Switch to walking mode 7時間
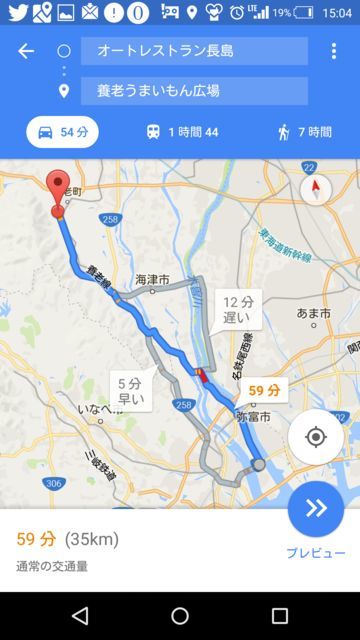The height and width of the screenshot is (640, 360). (304, 132)
